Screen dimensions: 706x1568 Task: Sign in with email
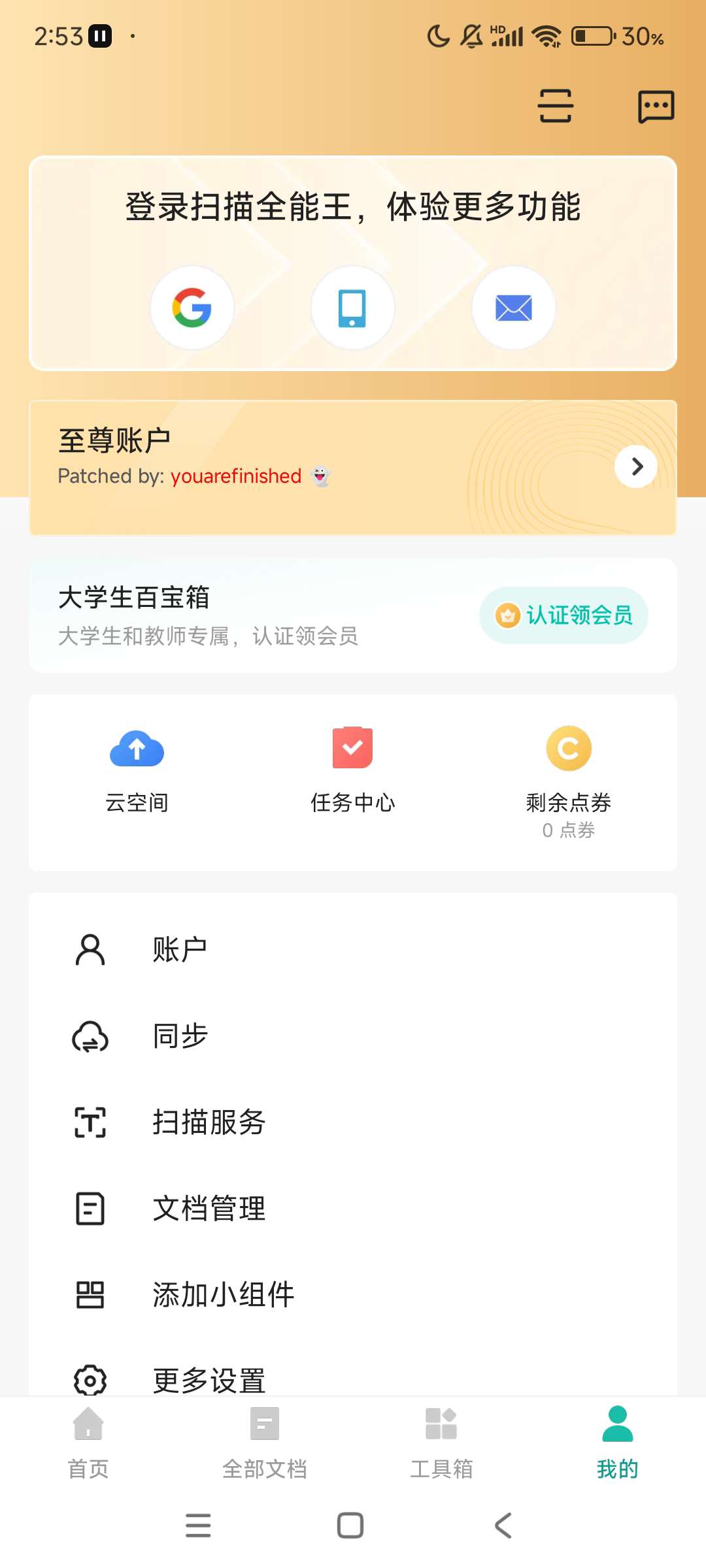[x=514, y=308]
